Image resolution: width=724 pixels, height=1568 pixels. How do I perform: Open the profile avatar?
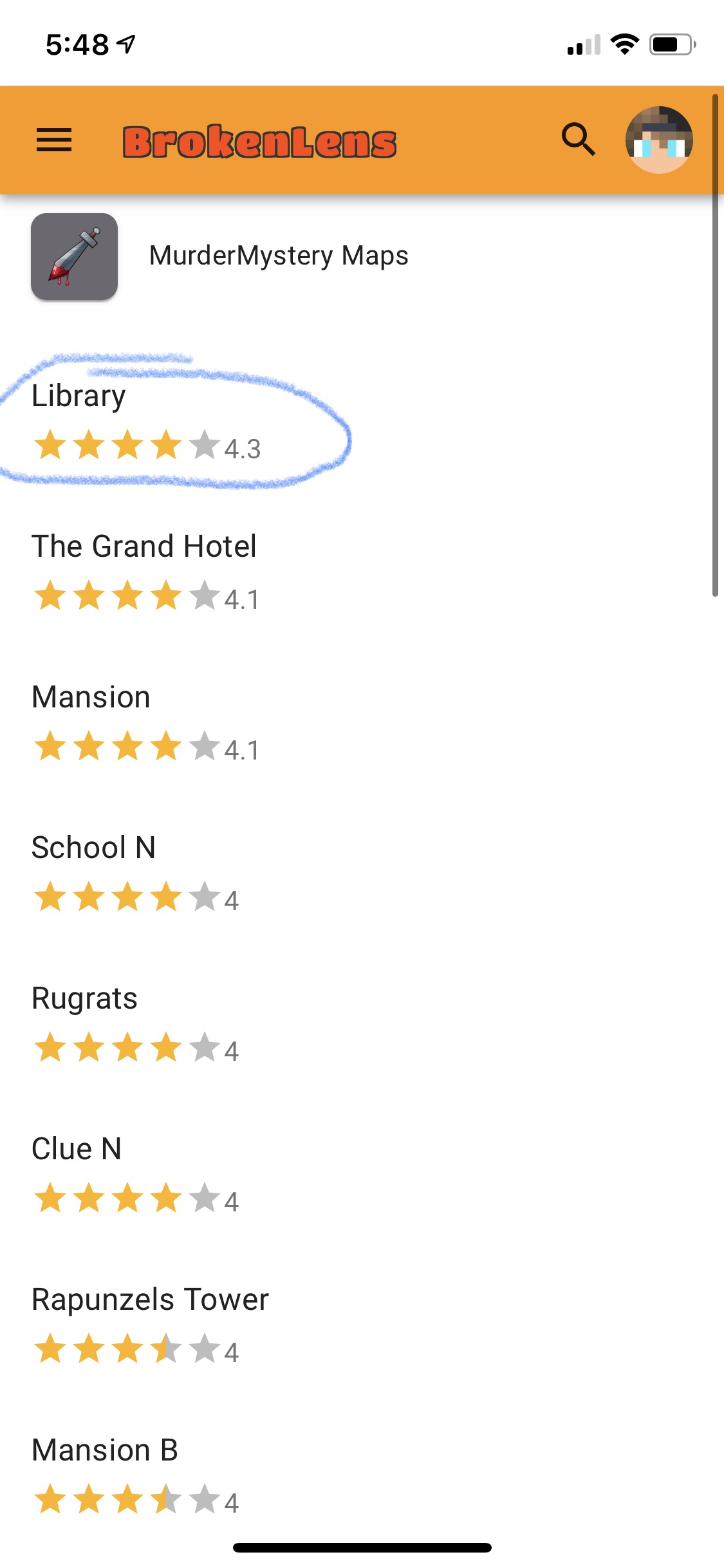(x=659, y=140)
